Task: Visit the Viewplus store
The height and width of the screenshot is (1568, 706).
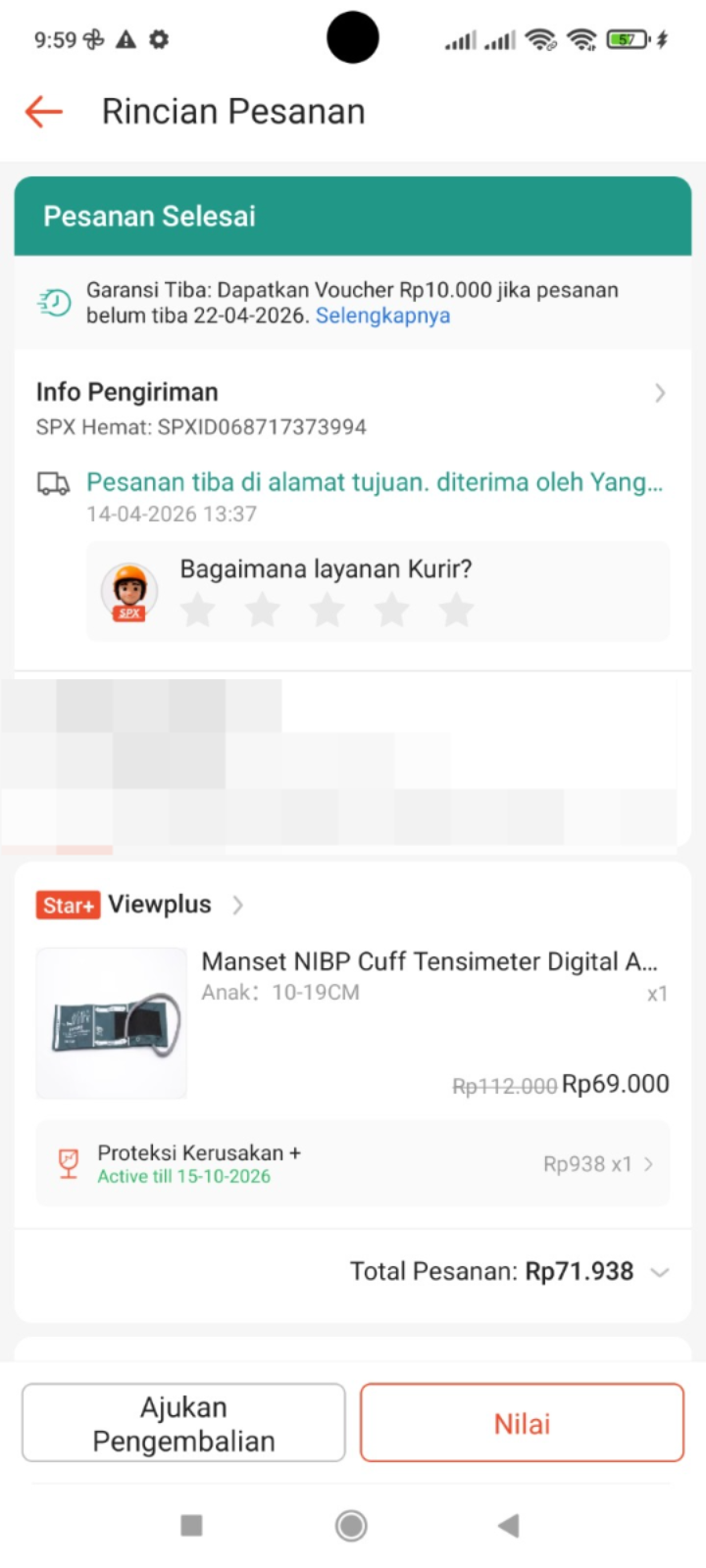Action: (159, 905)
